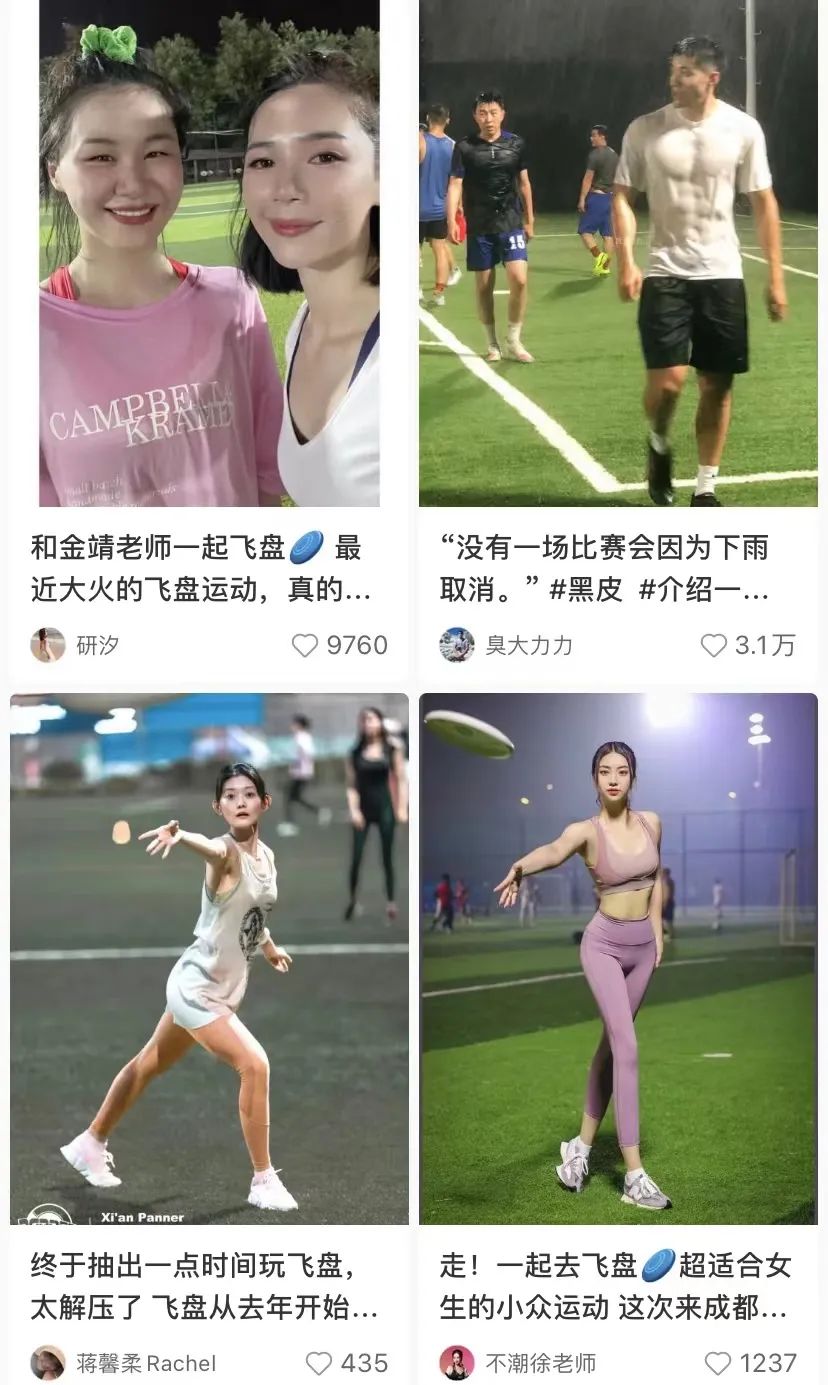Like 蒋馨柔 Rachel's post via the heart icon

(320, 1363)
